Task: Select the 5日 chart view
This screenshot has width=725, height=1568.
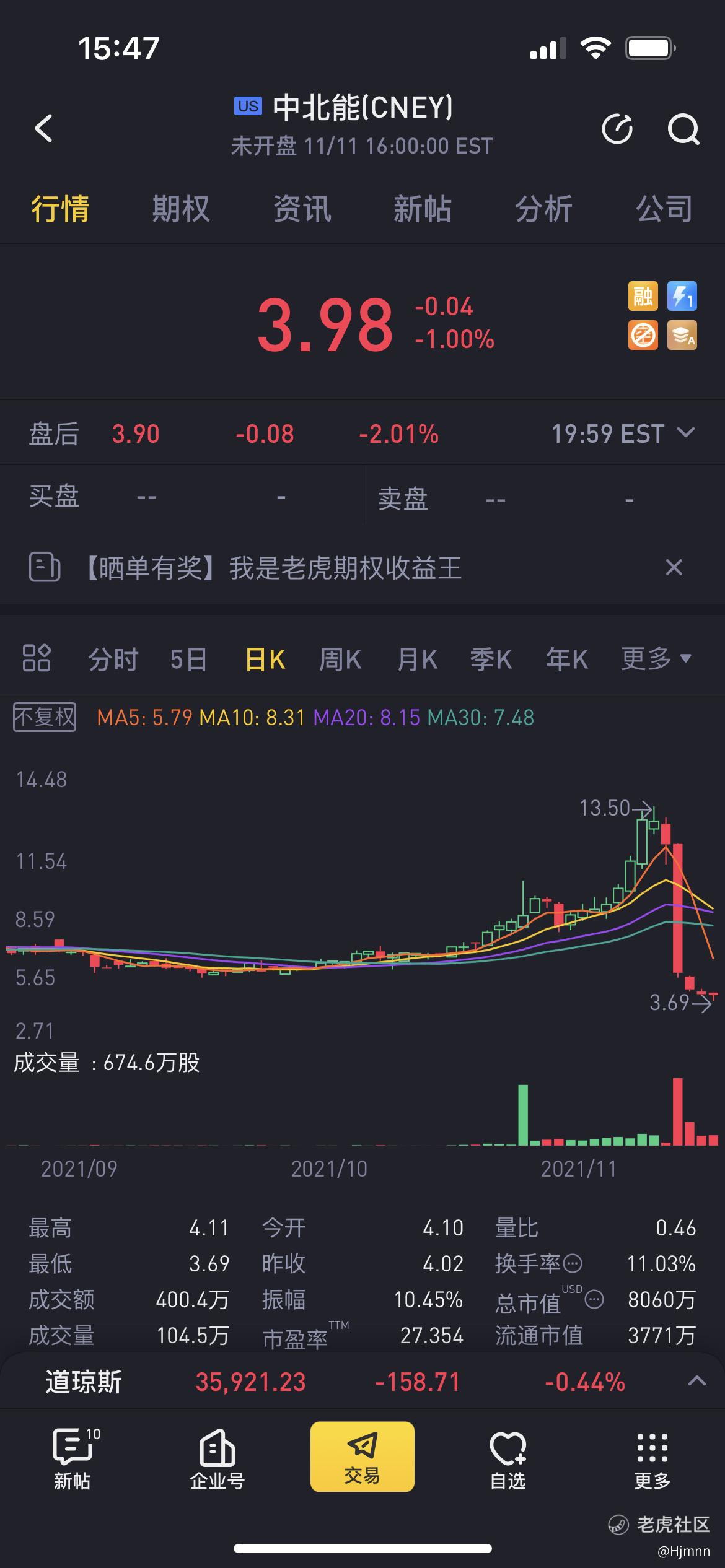Action: [188, 659]
